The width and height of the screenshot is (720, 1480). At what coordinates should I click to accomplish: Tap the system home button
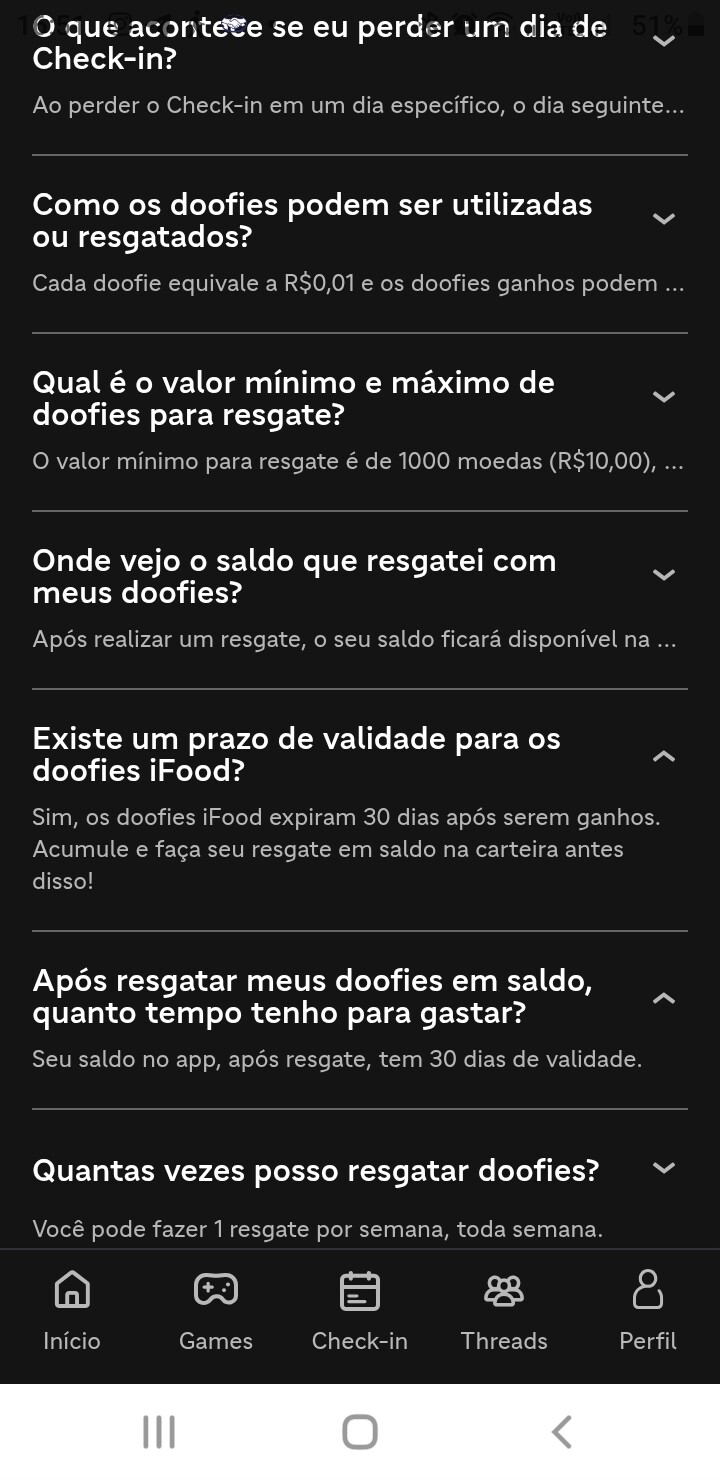coord(360,1432)
